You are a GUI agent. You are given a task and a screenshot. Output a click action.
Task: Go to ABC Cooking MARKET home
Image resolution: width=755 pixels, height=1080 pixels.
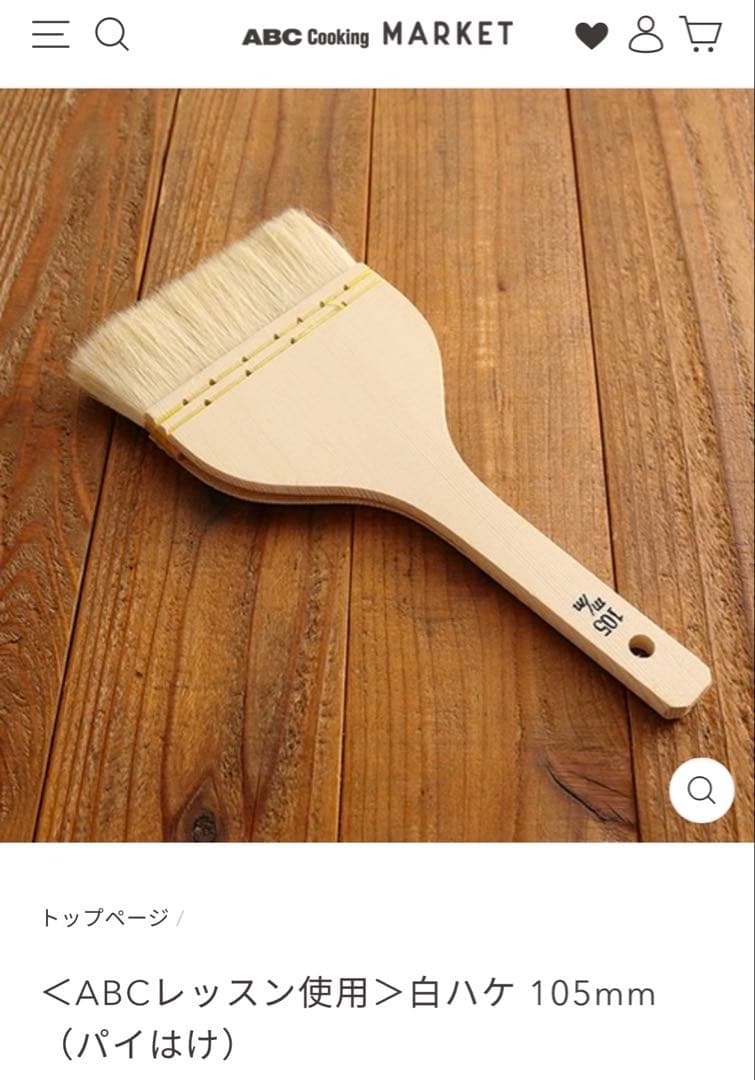coord(377,35)
